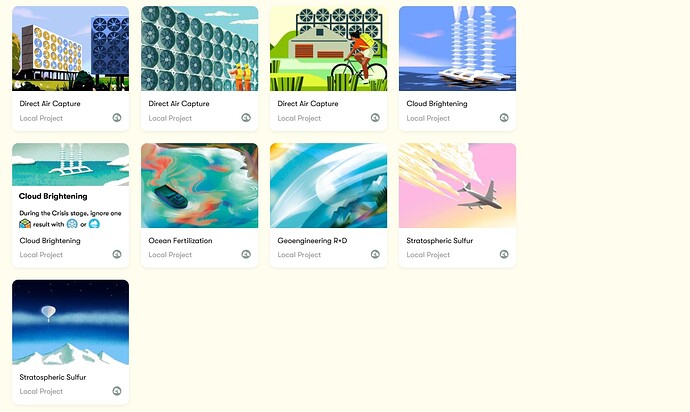690x412 pixels.
Task: Open Stratospheric Sulfur card with balloon over mountains
Action: 70,323
